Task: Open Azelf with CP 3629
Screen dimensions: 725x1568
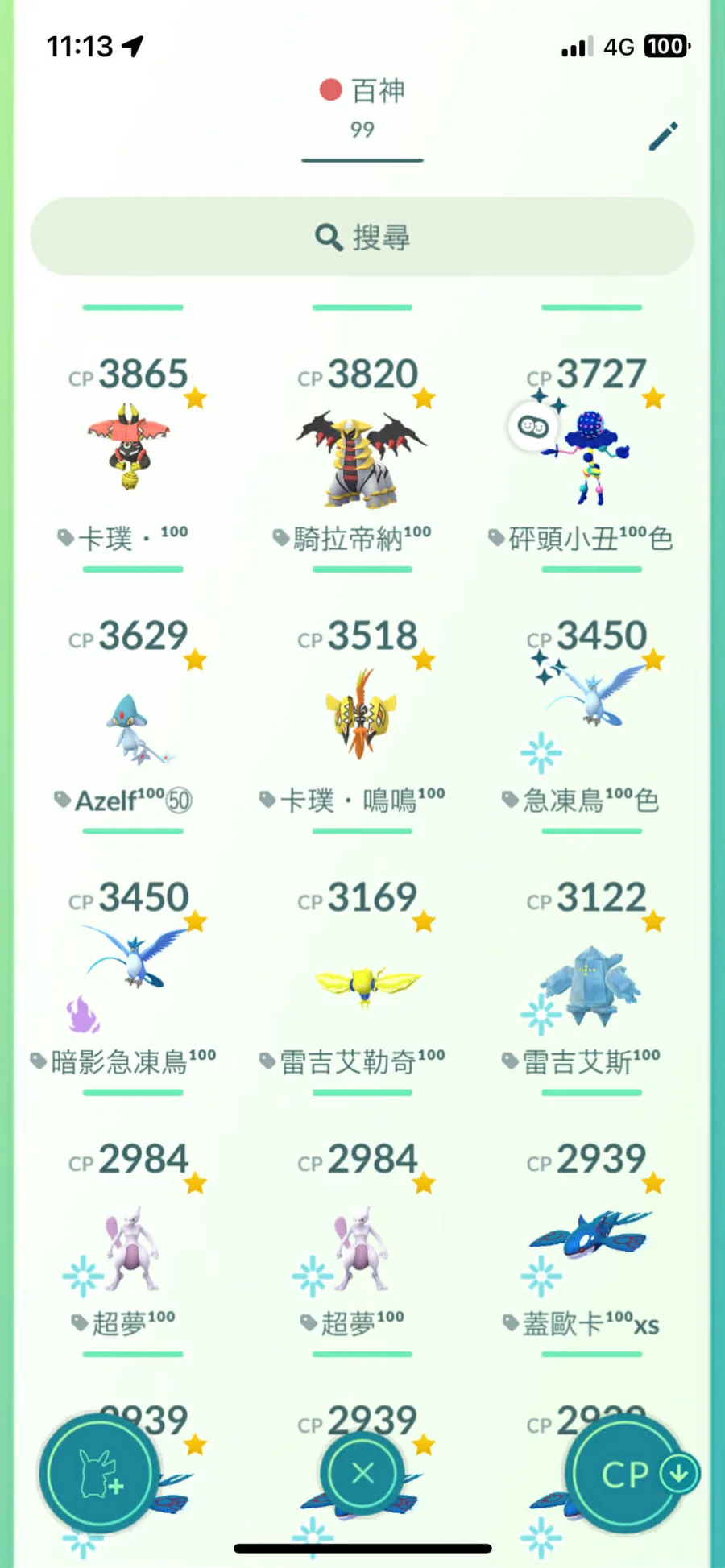Action: pos(133,725)
